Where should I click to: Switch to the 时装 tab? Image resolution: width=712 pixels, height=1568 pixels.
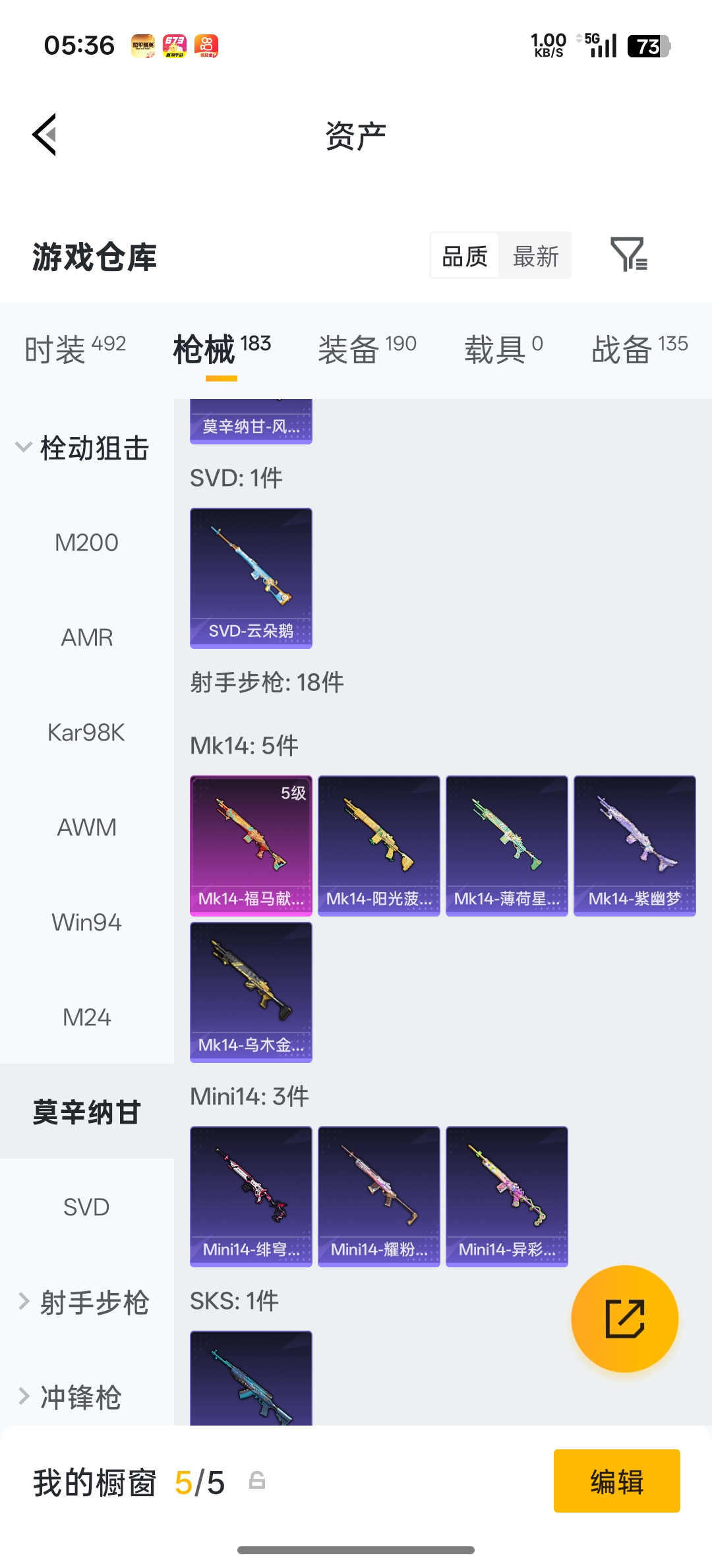[75, 349]
